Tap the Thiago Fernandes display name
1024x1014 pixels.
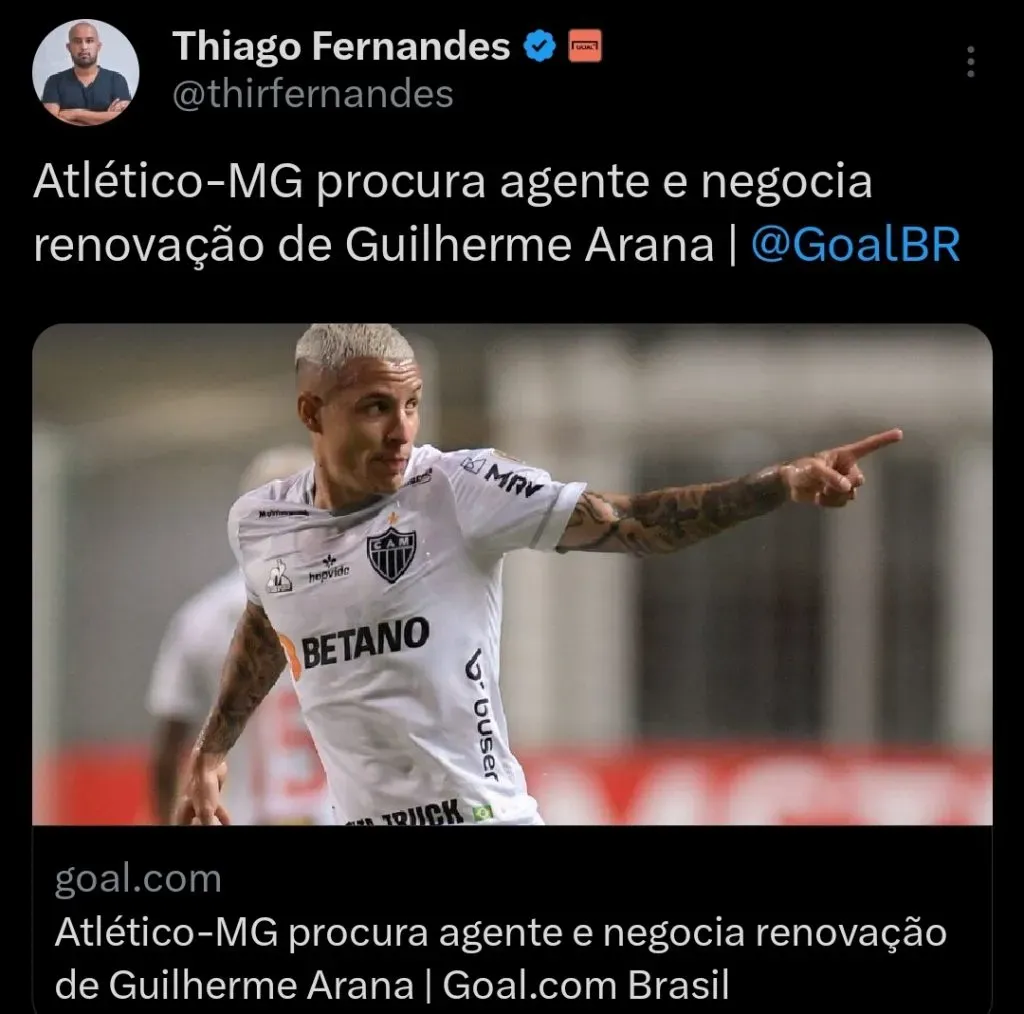[x=341, y=45]
